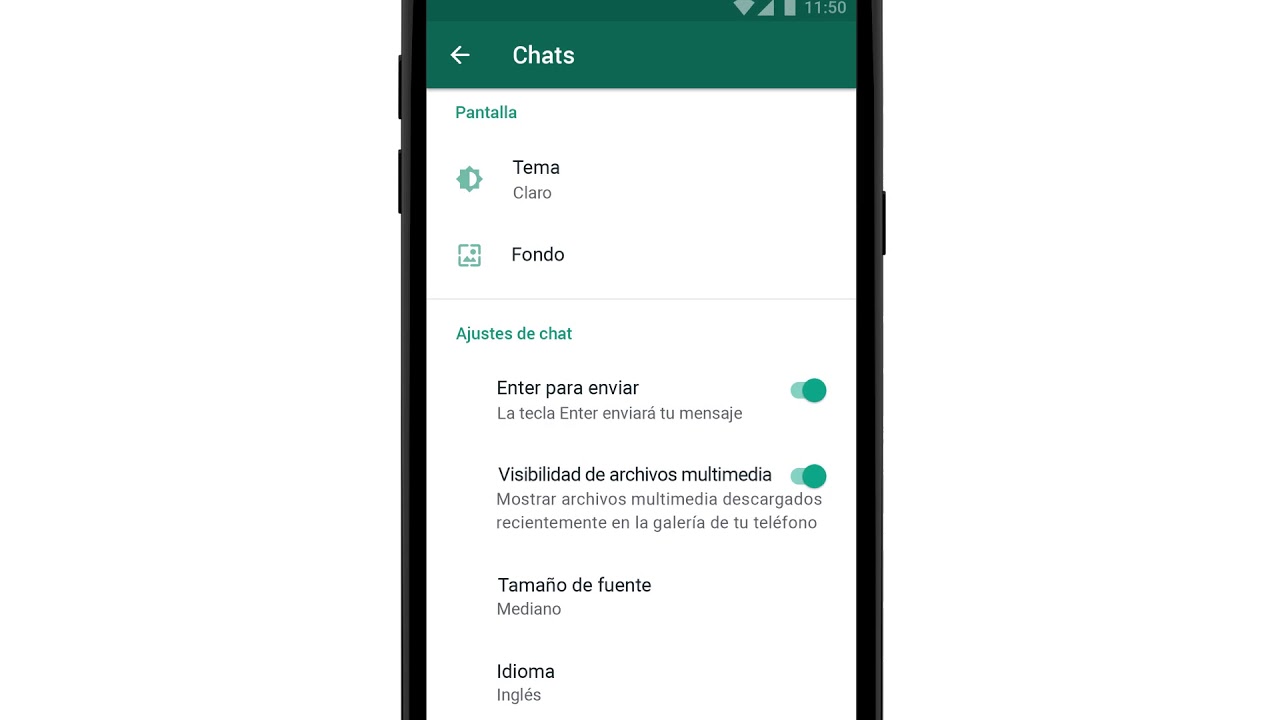Screen dimensions: 1280x720
Task: Open Tamaño de fuente setting
Action: (x=641, y=596)
